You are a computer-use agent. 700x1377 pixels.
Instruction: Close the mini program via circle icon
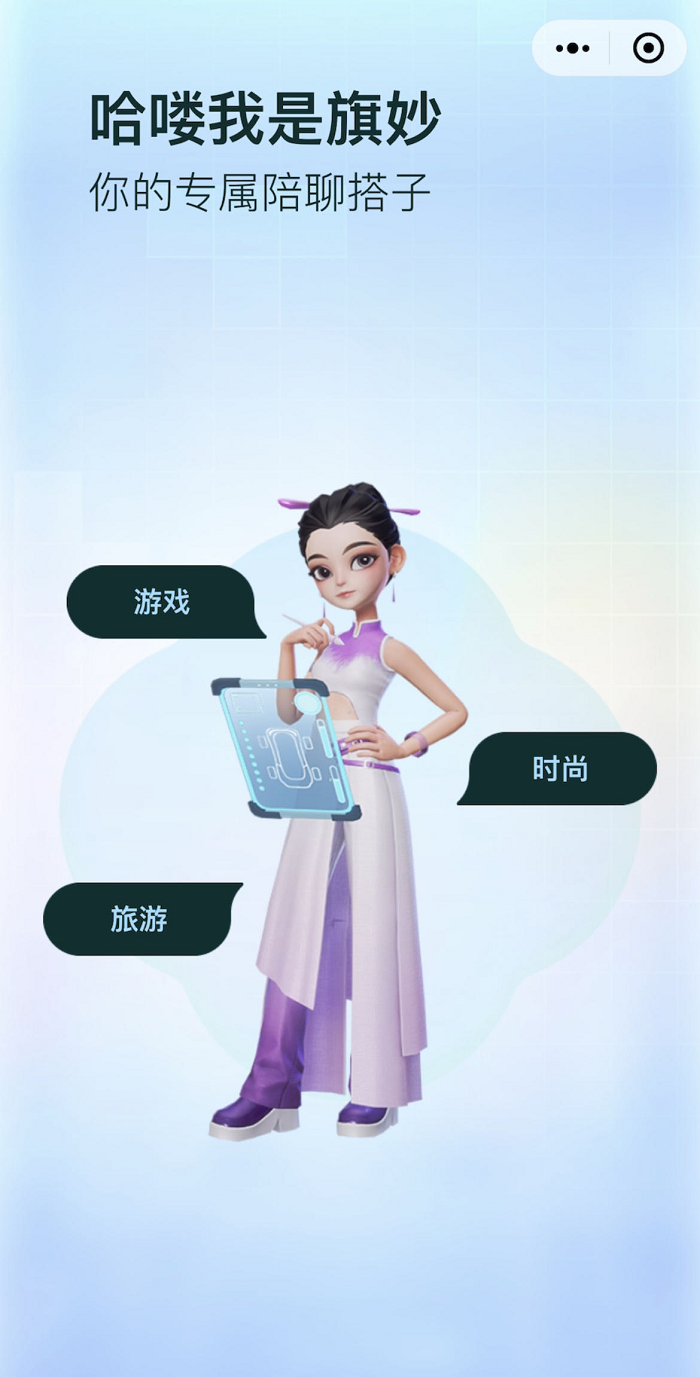(x=648, y=48)
